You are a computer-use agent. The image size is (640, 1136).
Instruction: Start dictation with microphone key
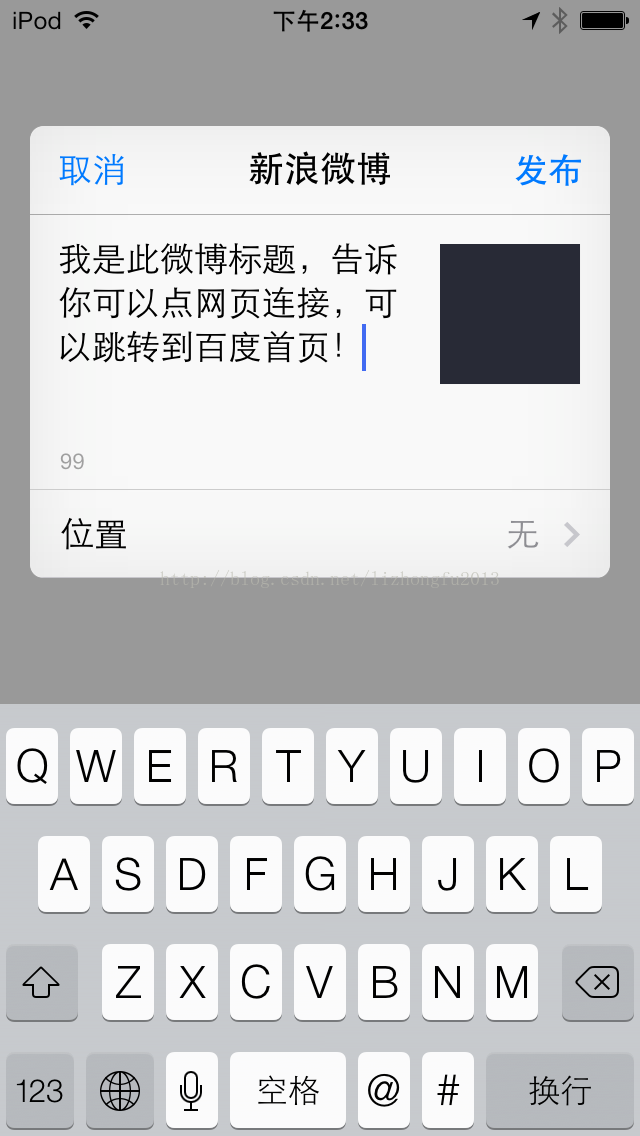point(191,1090)
